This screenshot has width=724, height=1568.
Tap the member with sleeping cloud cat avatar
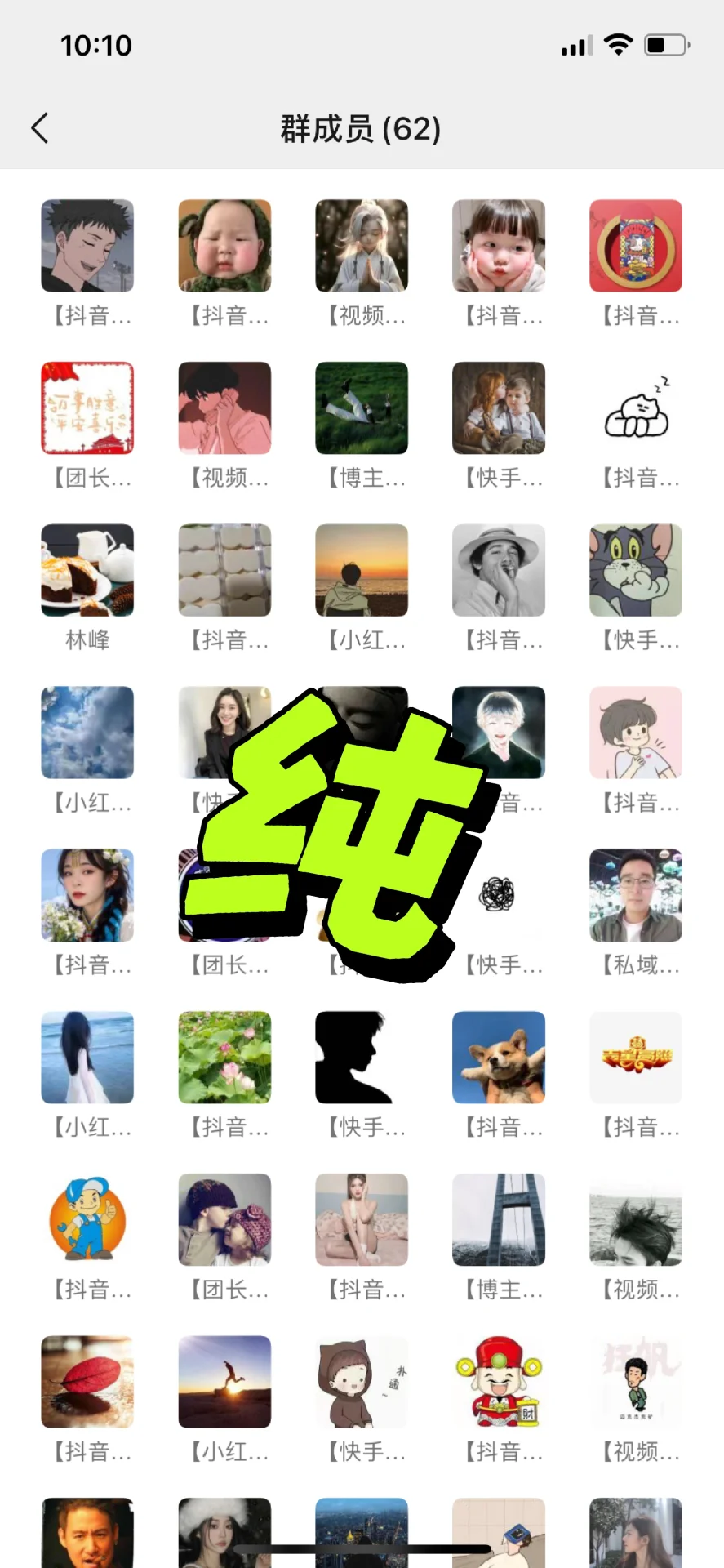coord(635,408)
